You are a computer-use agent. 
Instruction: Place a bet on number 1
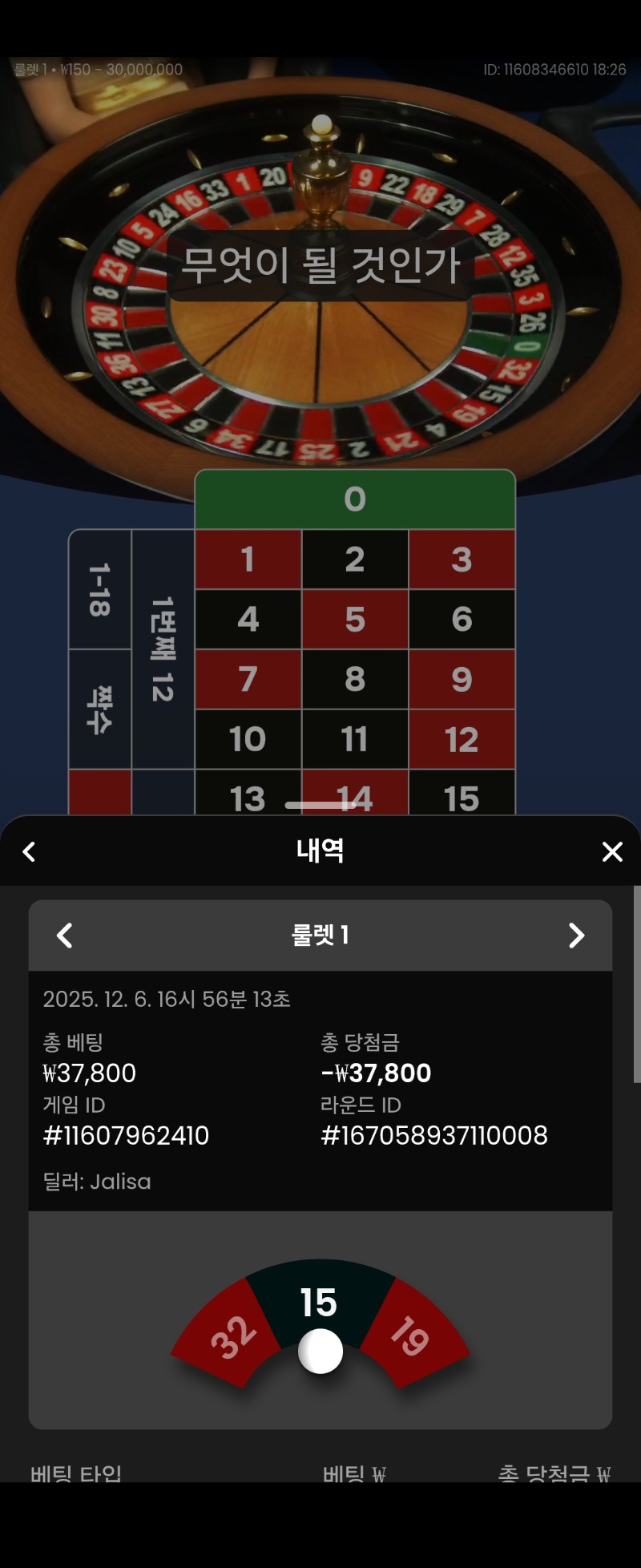[x=248, y=559]
